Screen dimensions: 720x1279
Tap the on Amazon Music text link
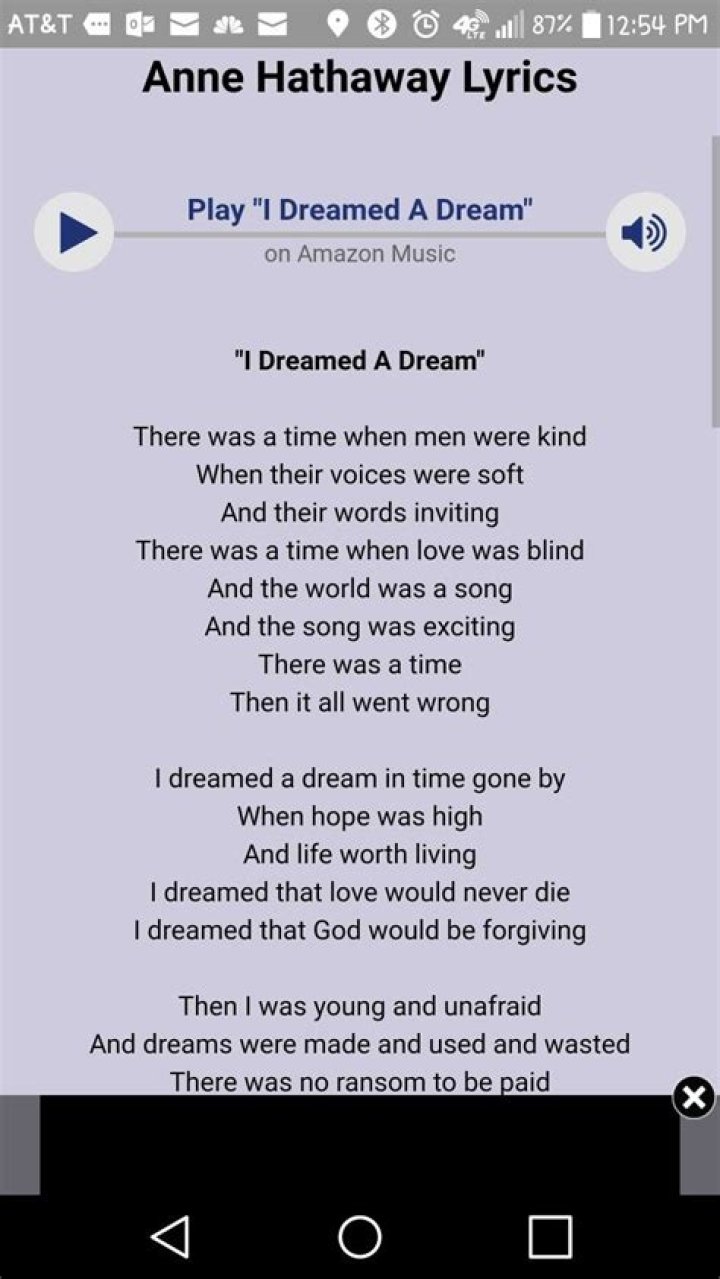pyautogui.click(x=358, y=254)
